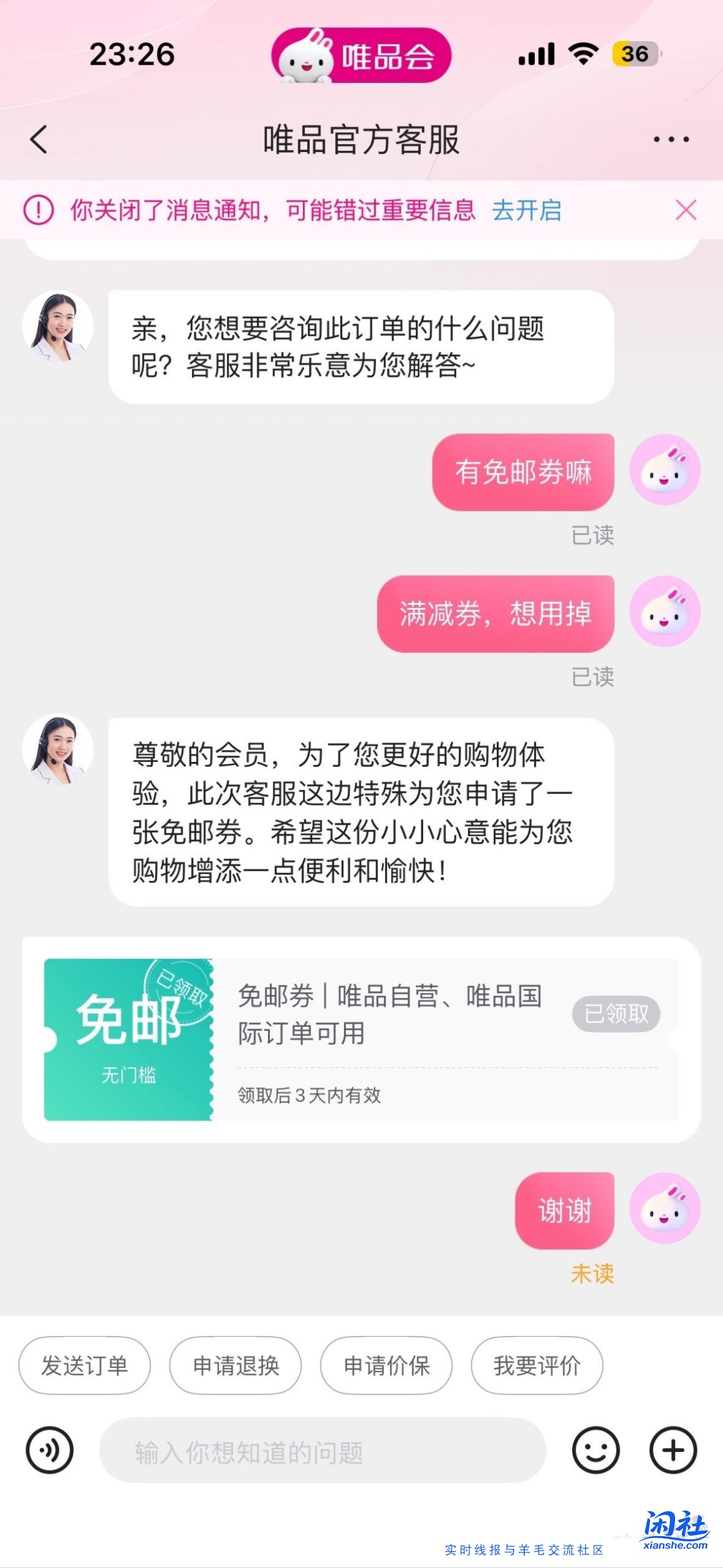Tap the customer service agent's avatar
The image size is (723, 1568).
tap(59, 325)
